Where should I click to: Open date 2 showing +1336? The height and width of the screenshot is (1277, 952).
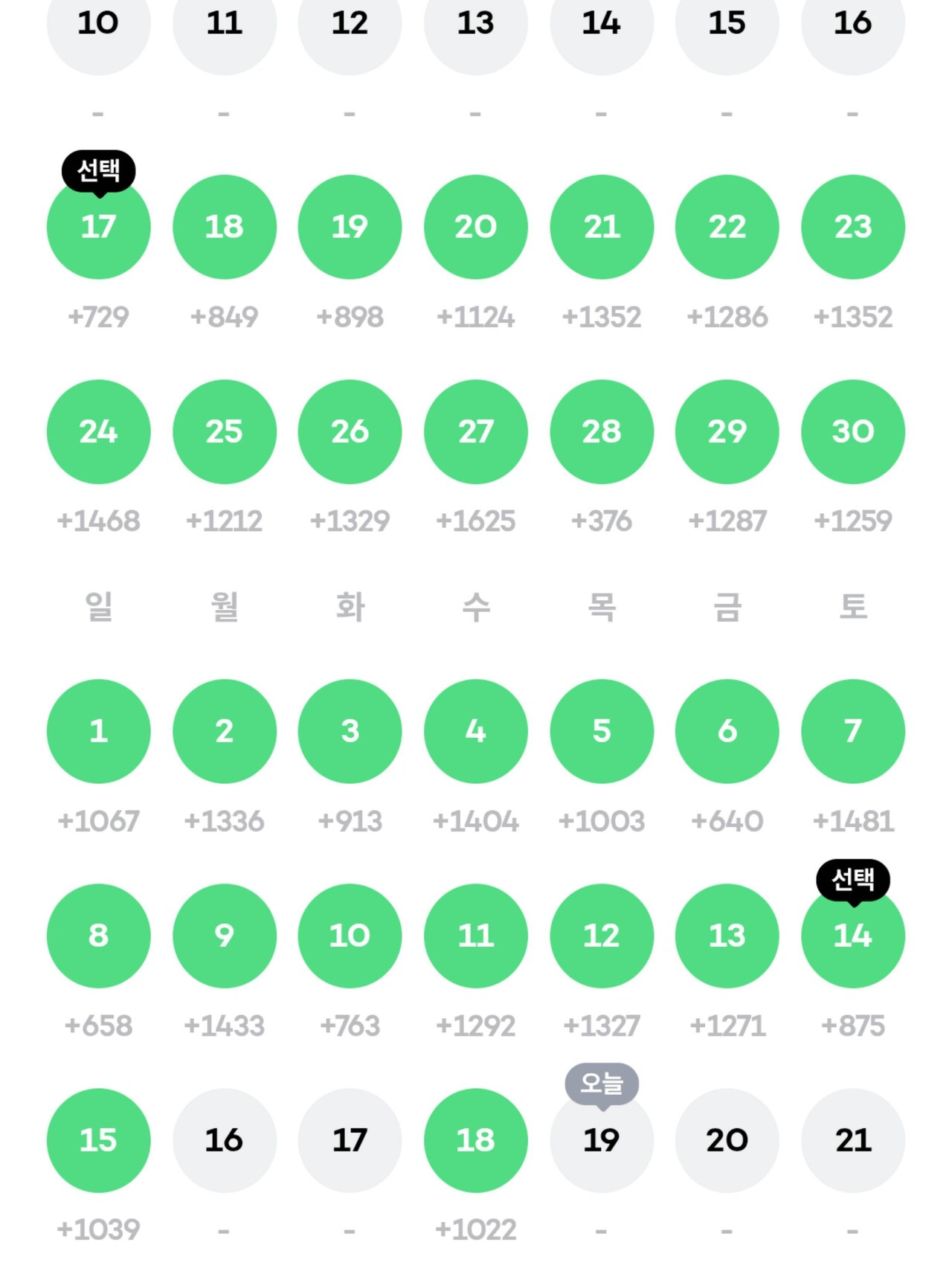pyautogui.click(x=224, y=731)
